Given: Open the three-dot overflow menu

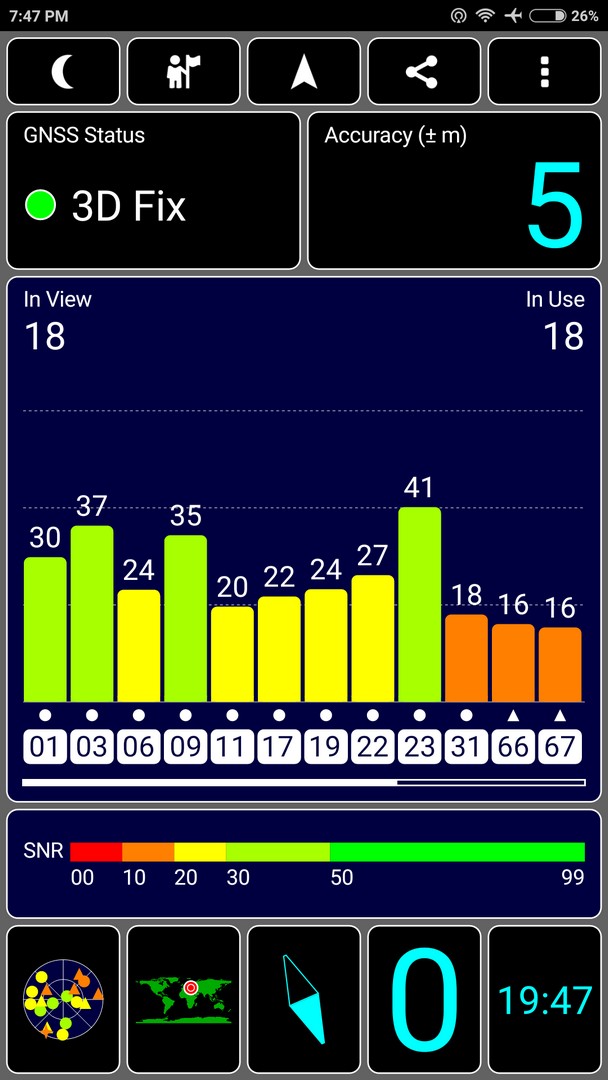Looking at the screenshot, I should pos(545,72).
